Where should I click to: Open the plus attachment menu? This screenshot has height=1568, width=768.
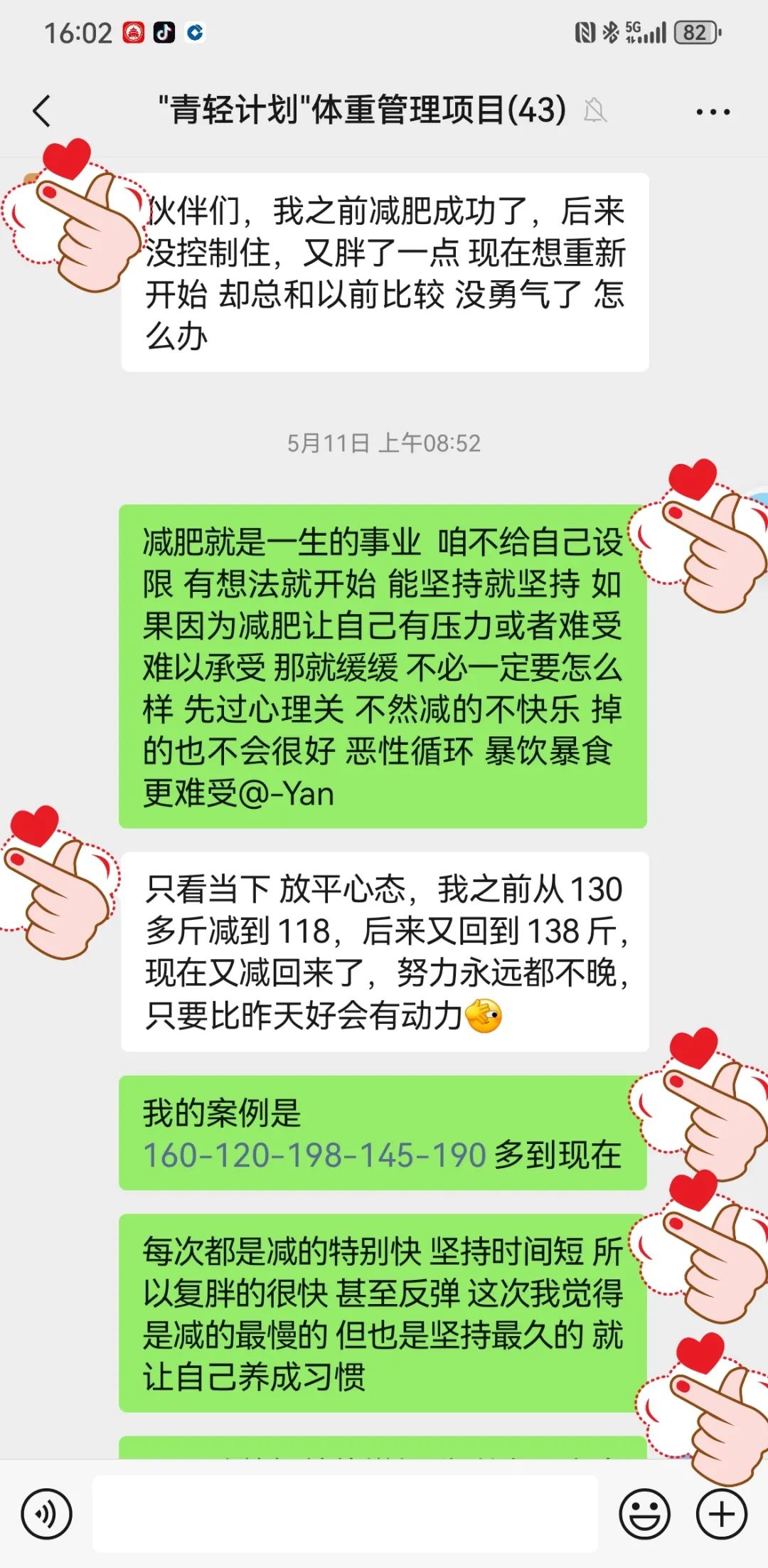click(x=721, y=1514)
